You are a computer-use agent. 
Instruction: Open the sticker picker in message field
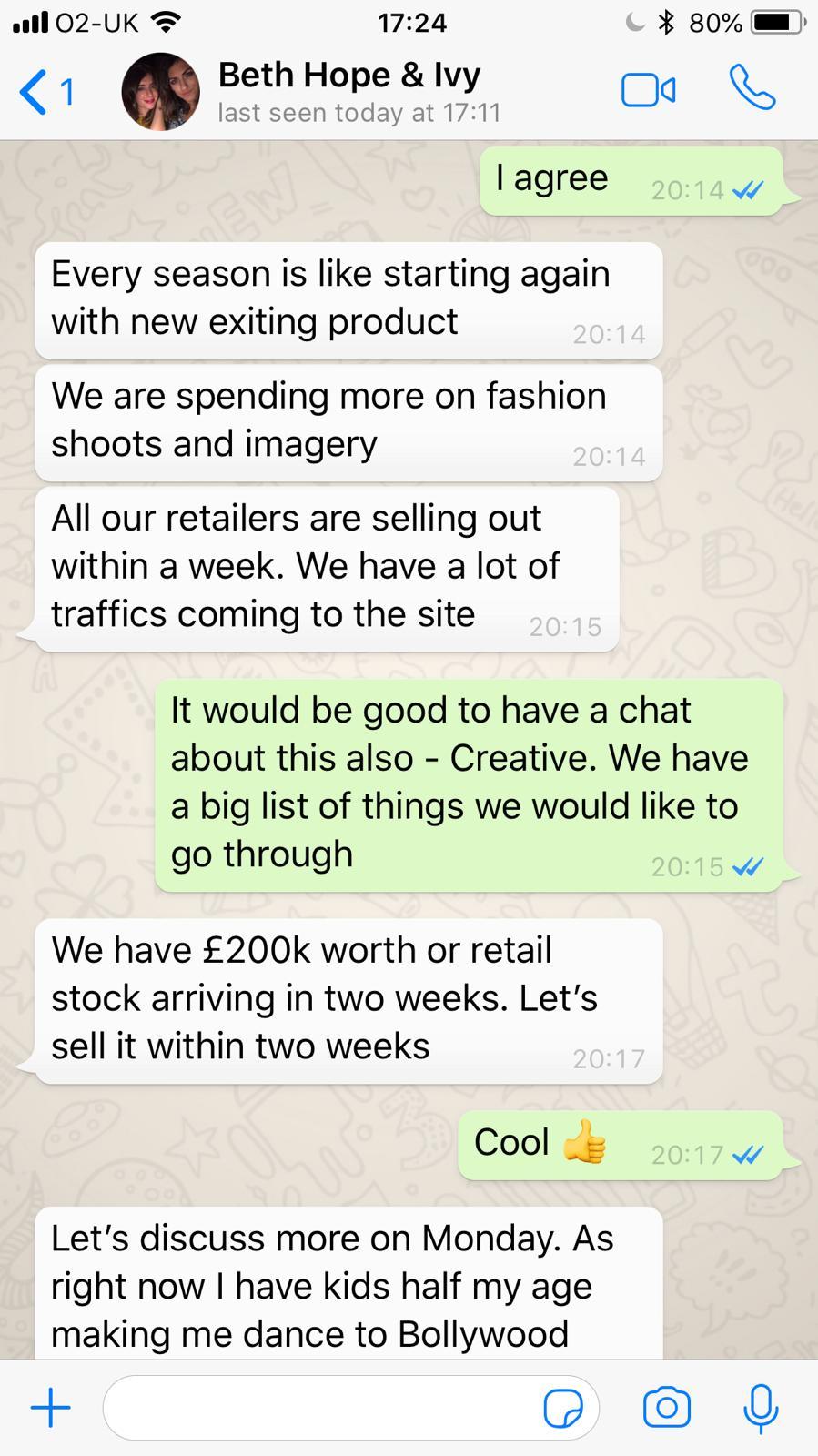pos(562,1408)
